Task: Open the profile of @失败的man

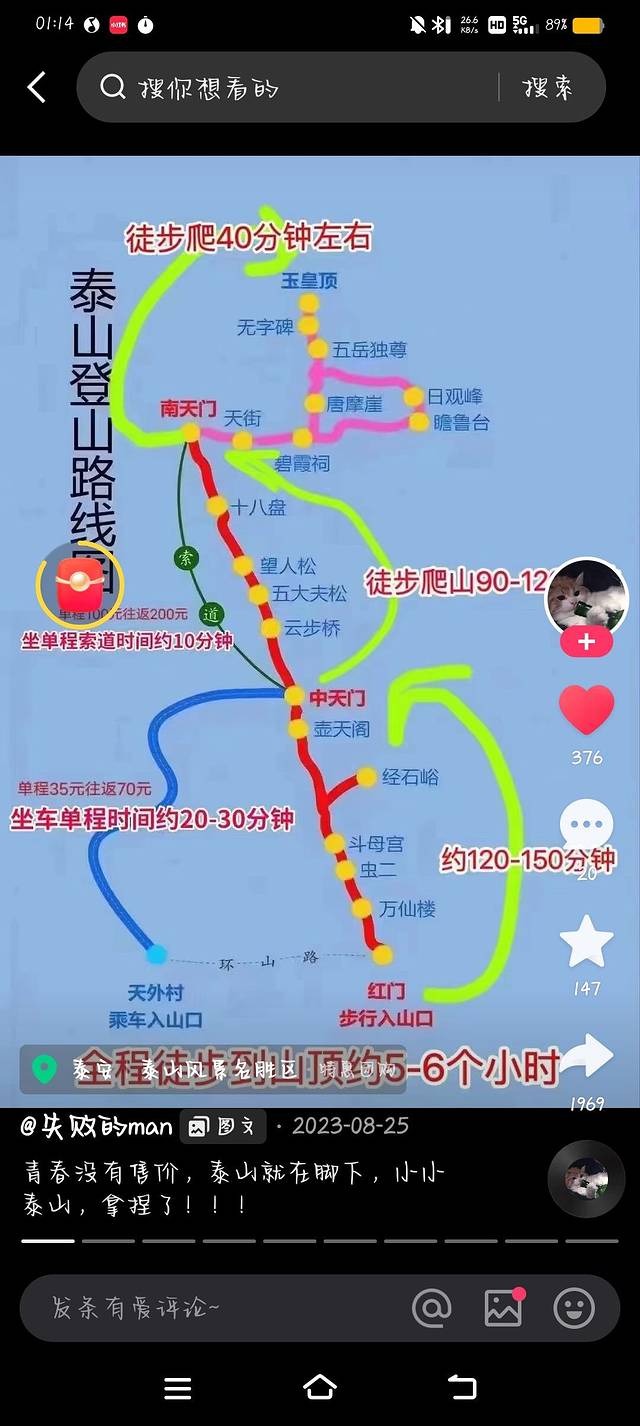Action: click(x=97, y=1126)
